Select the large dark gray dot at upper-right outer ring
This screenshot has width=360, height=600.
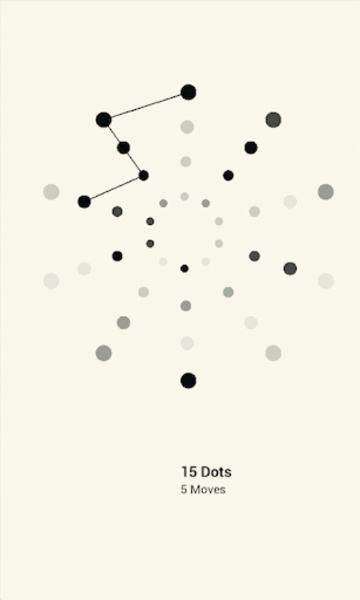coord(273,120)
